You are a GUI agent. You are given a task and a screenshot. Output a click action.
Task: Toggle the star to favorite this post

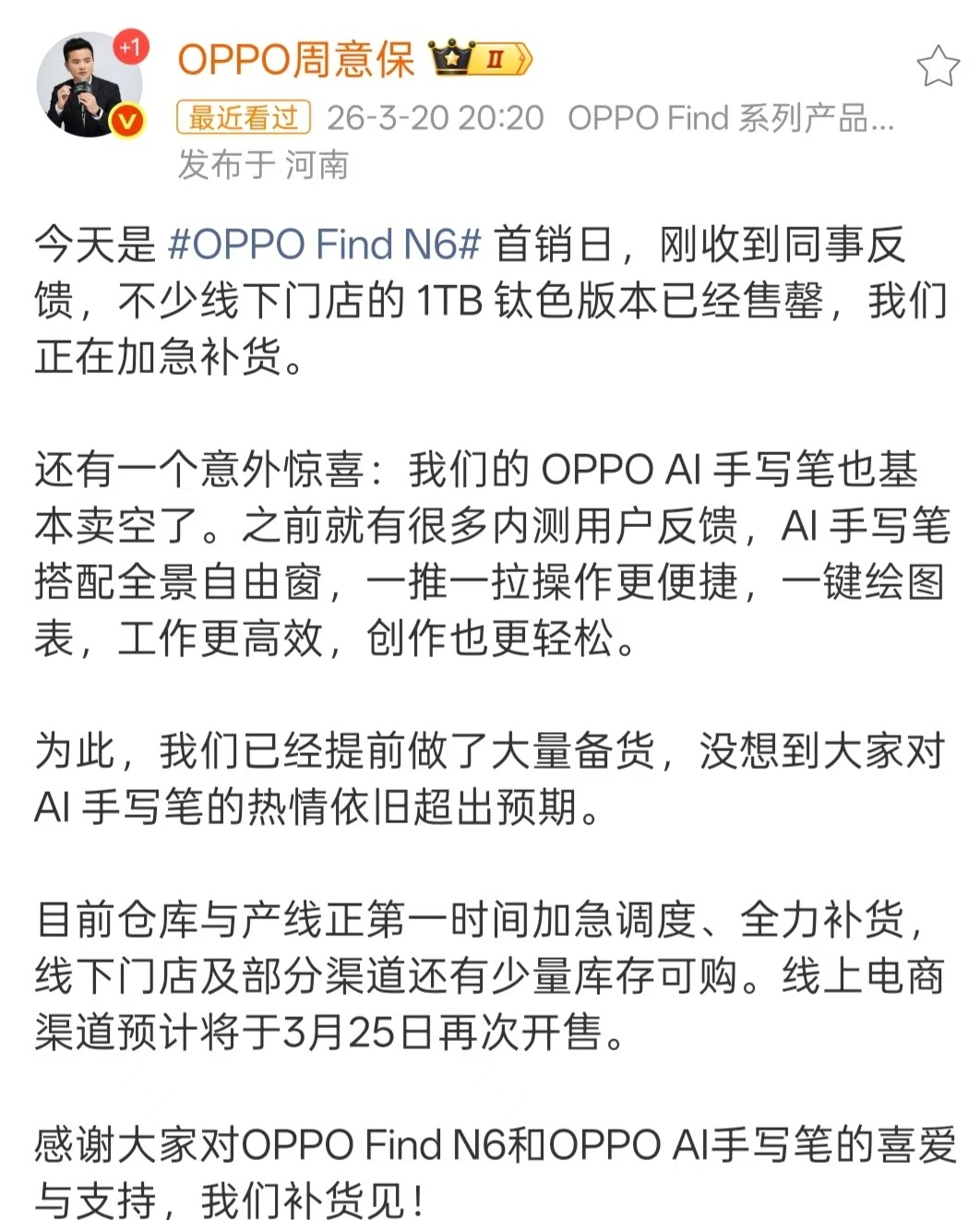pyautogui.click(x=940, y=65)
